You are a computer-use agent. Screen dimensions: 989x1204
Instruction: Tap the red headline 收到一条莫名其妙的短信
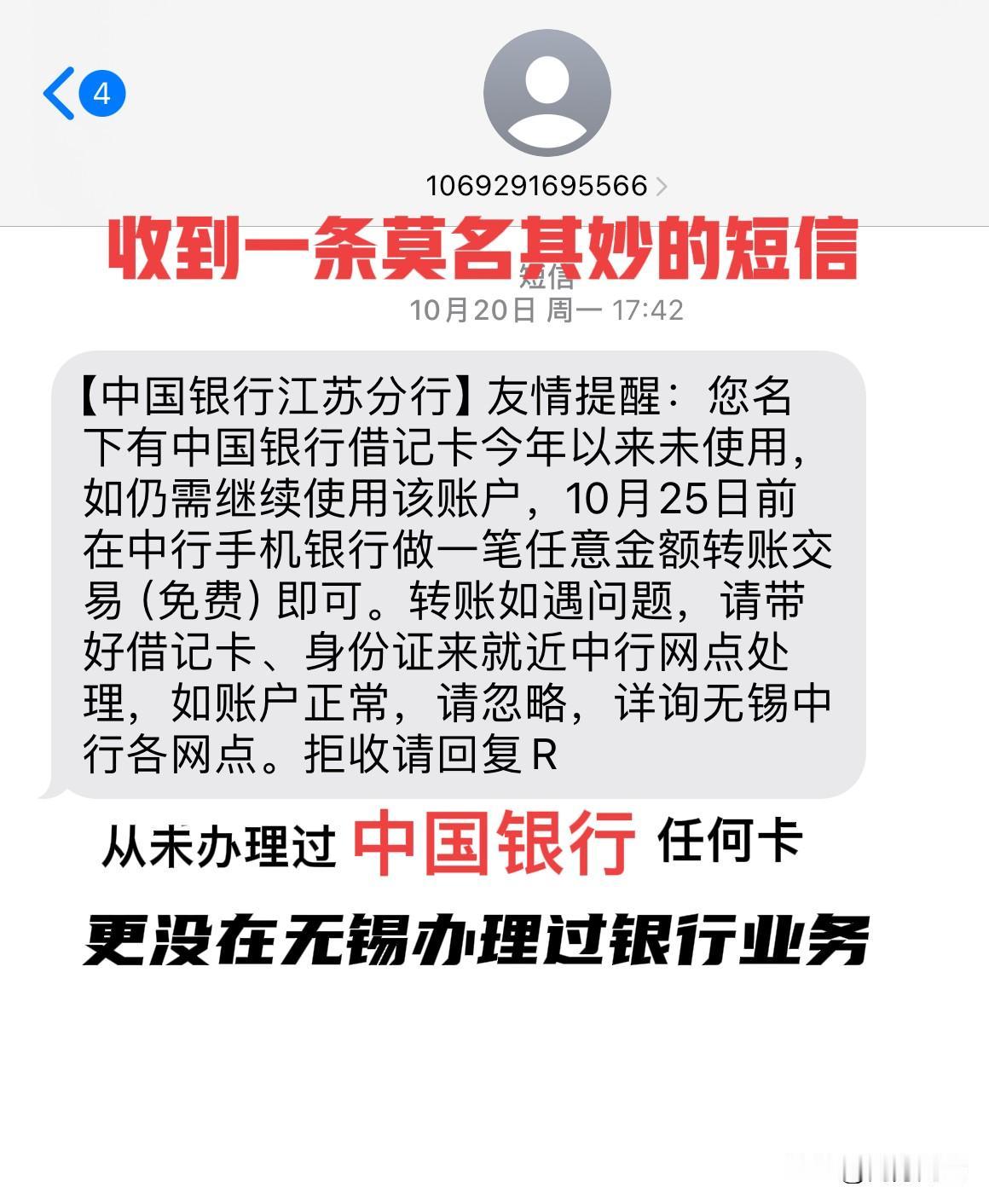[x=490, y=250]
